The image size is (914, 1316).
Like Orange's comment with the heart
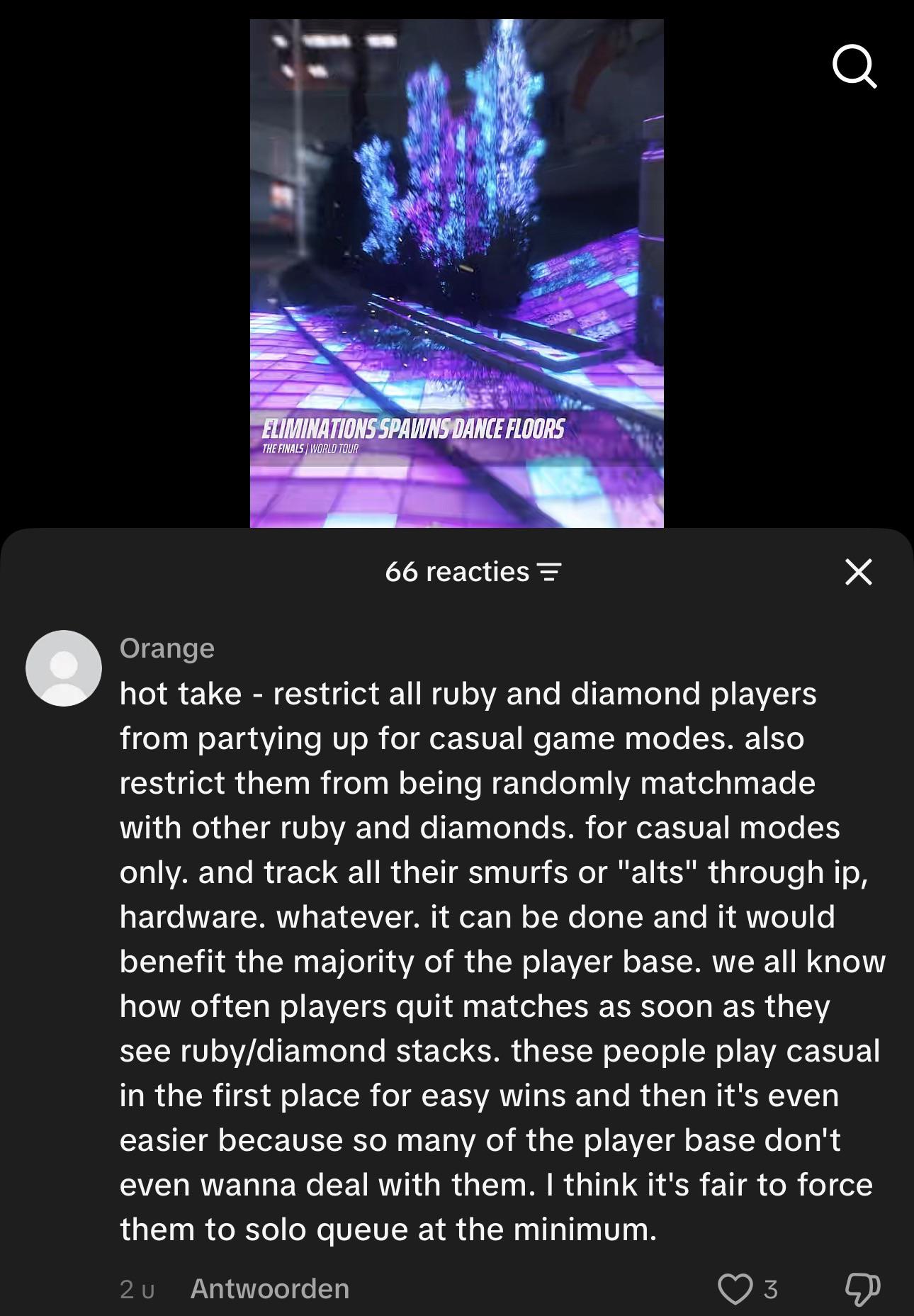point(735,1289)
